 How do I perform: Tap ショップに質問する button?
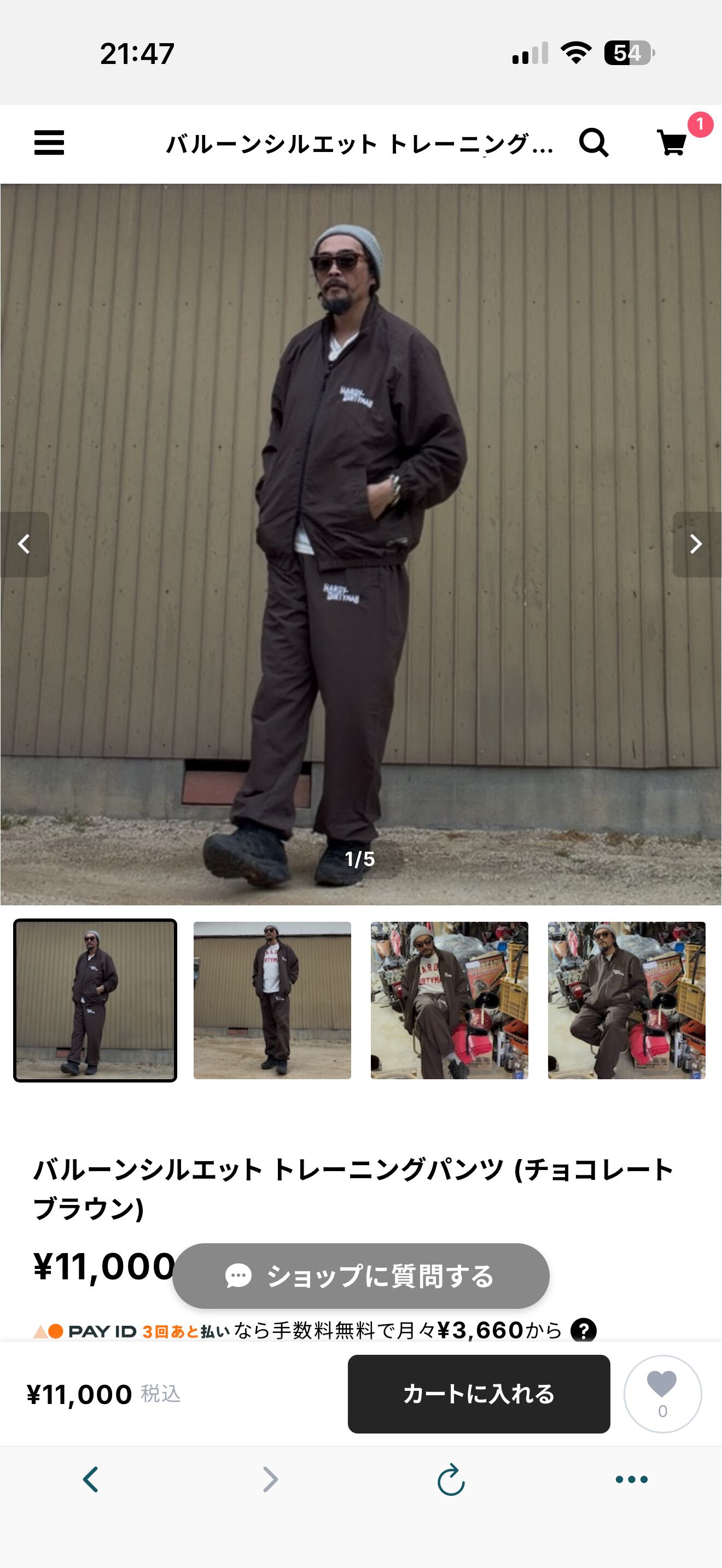click(x=361, y=1276)
